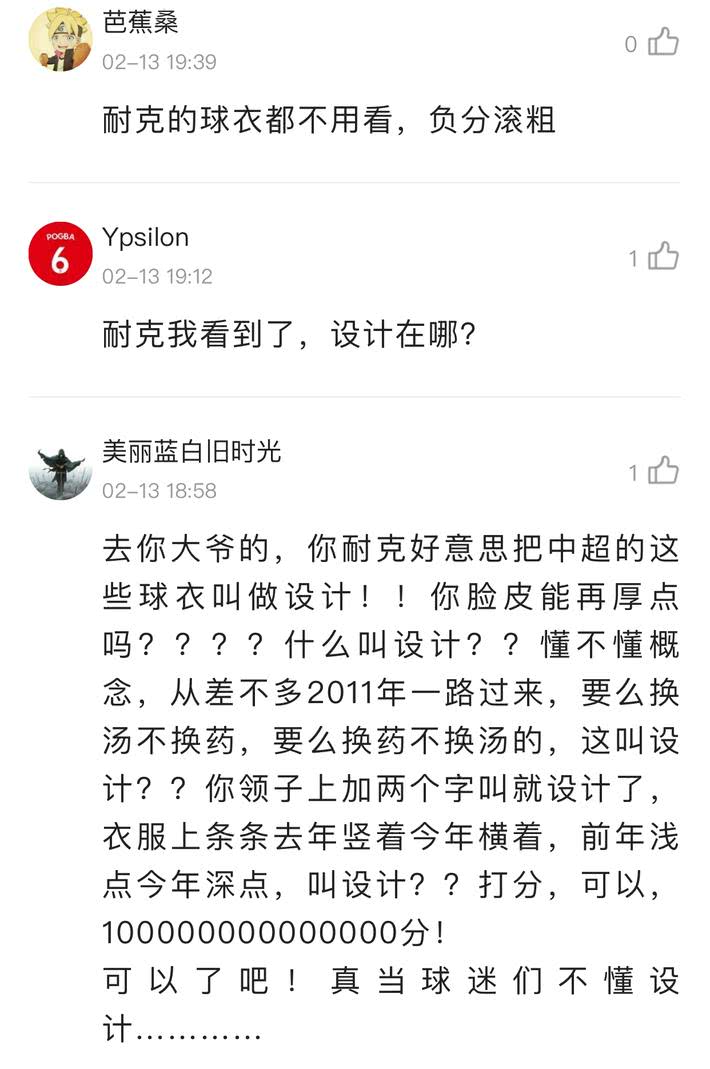710x1069 pixels.
Task: View the username 芭蕉桑's profile
Action: click(140, 23)
